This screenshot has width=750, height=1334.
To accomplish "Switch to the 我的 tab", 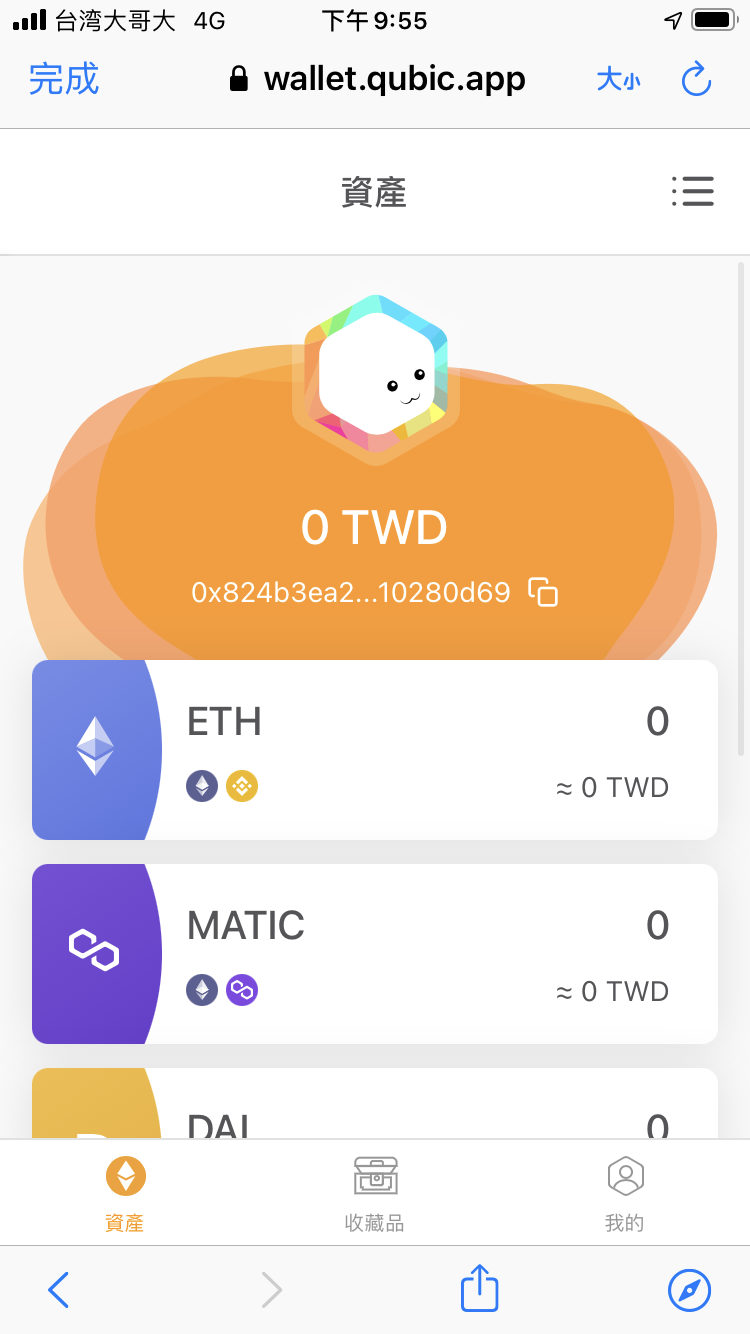I will tap(625, 1194).
